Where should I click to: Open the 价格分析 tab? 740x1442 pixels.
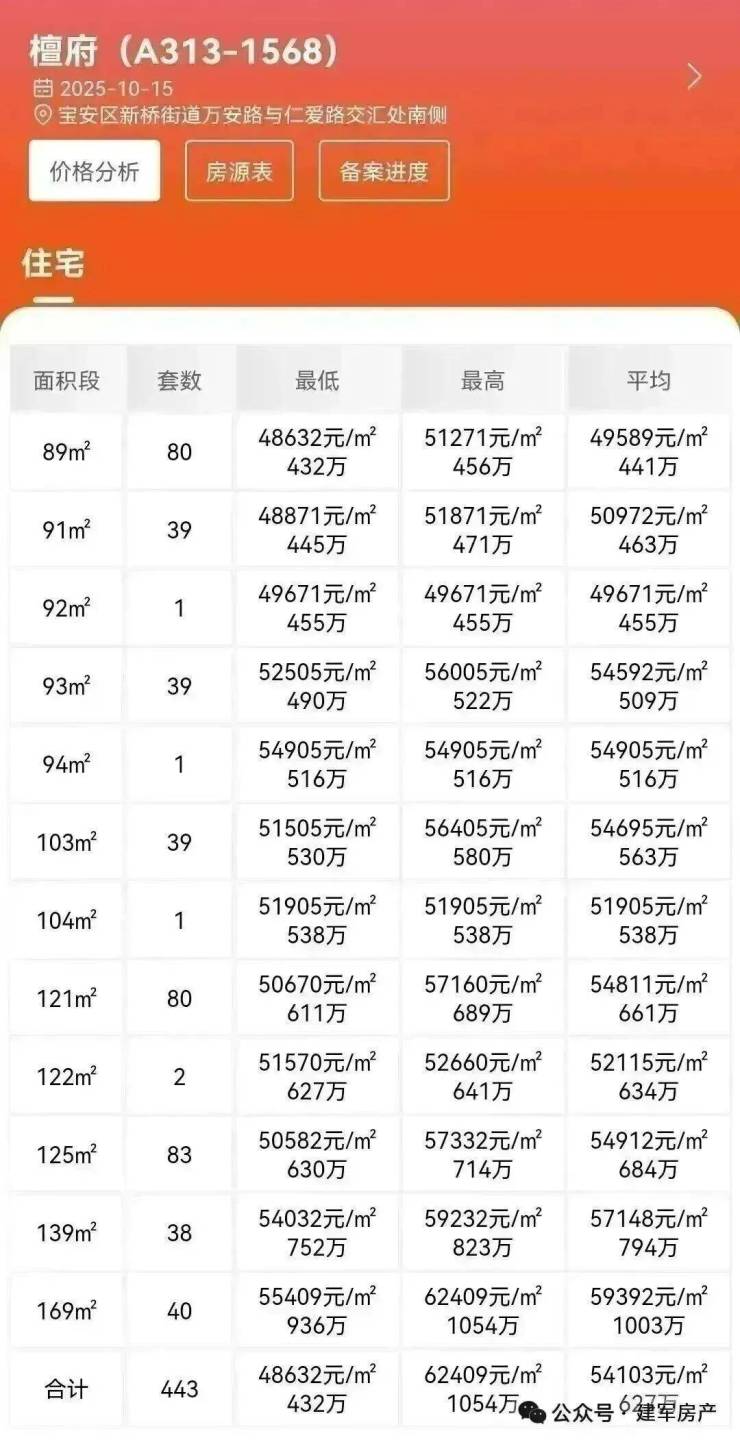[94, 171]
